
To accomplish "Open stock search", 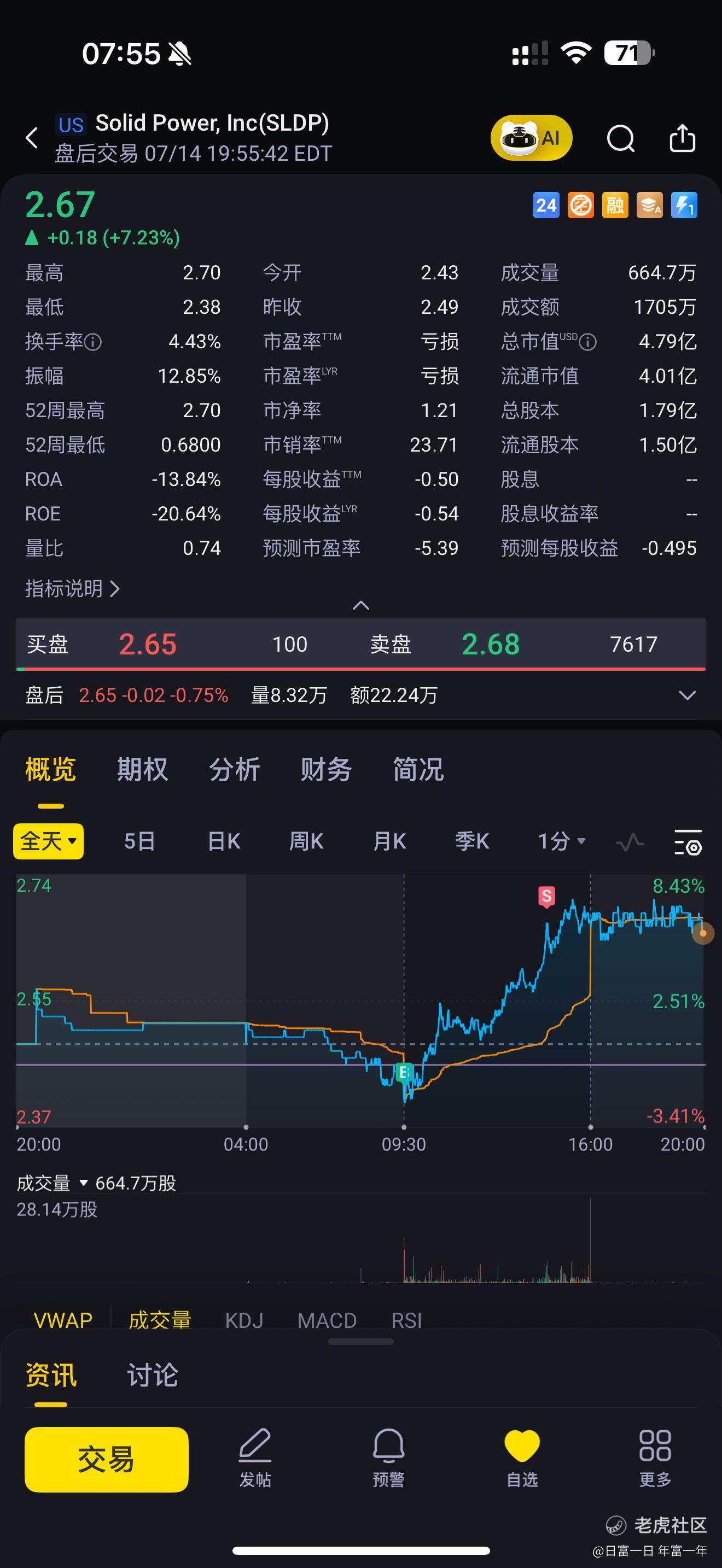I will tap(620, 138).
